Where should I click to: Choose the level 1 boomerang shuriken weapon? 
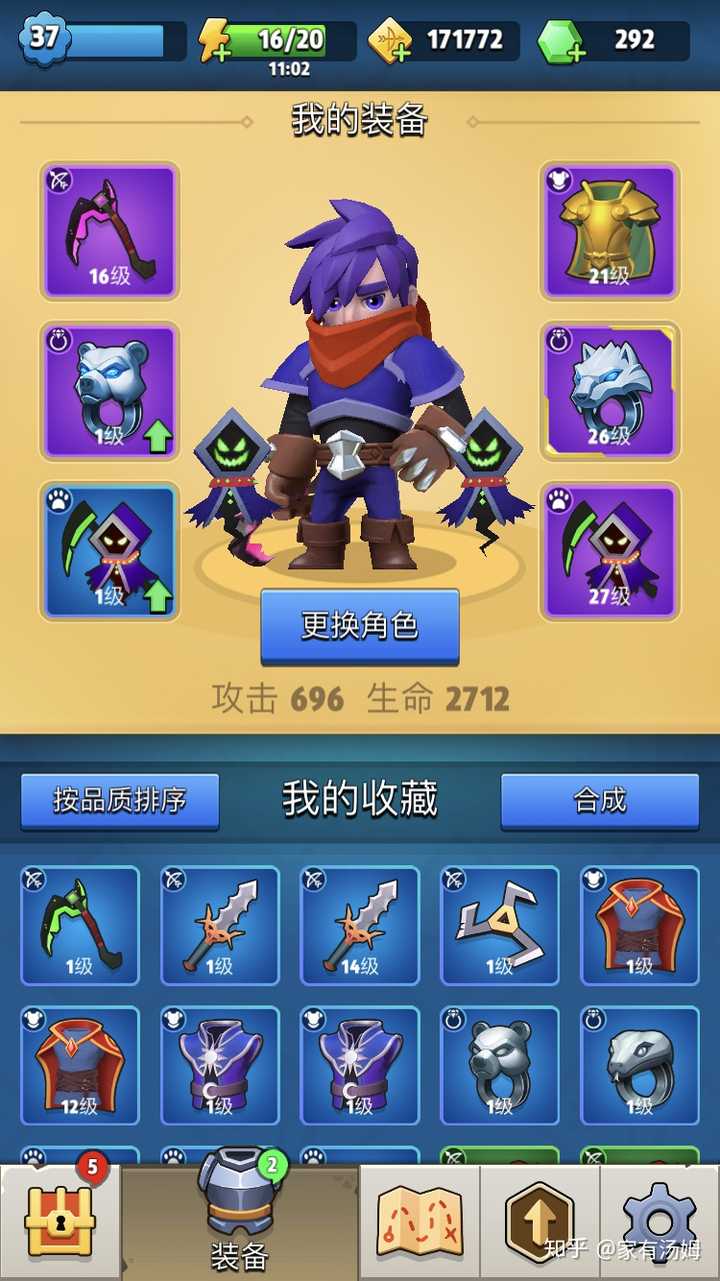point(500,925)
